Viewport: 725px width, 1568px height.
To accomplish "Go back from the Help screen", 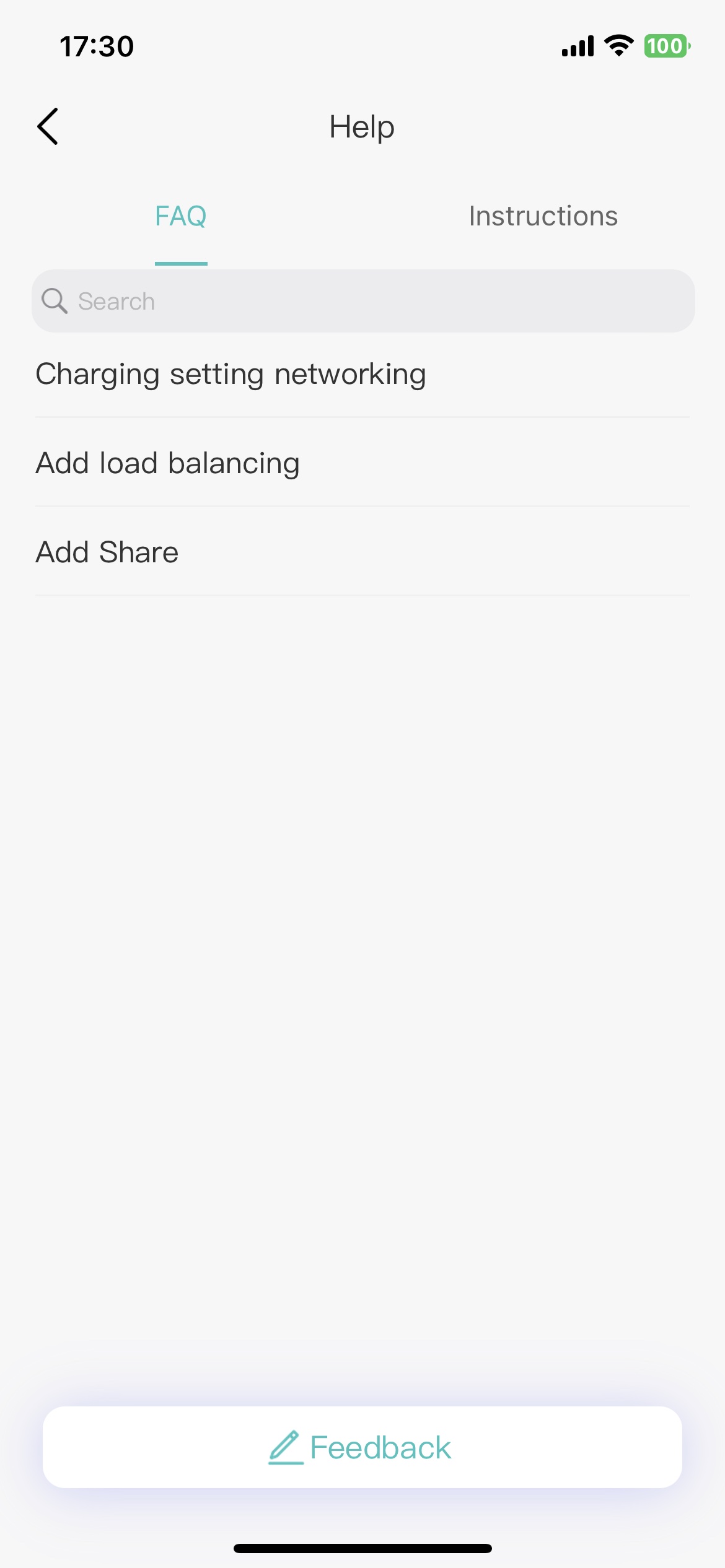I will click(x=48, y=126).
